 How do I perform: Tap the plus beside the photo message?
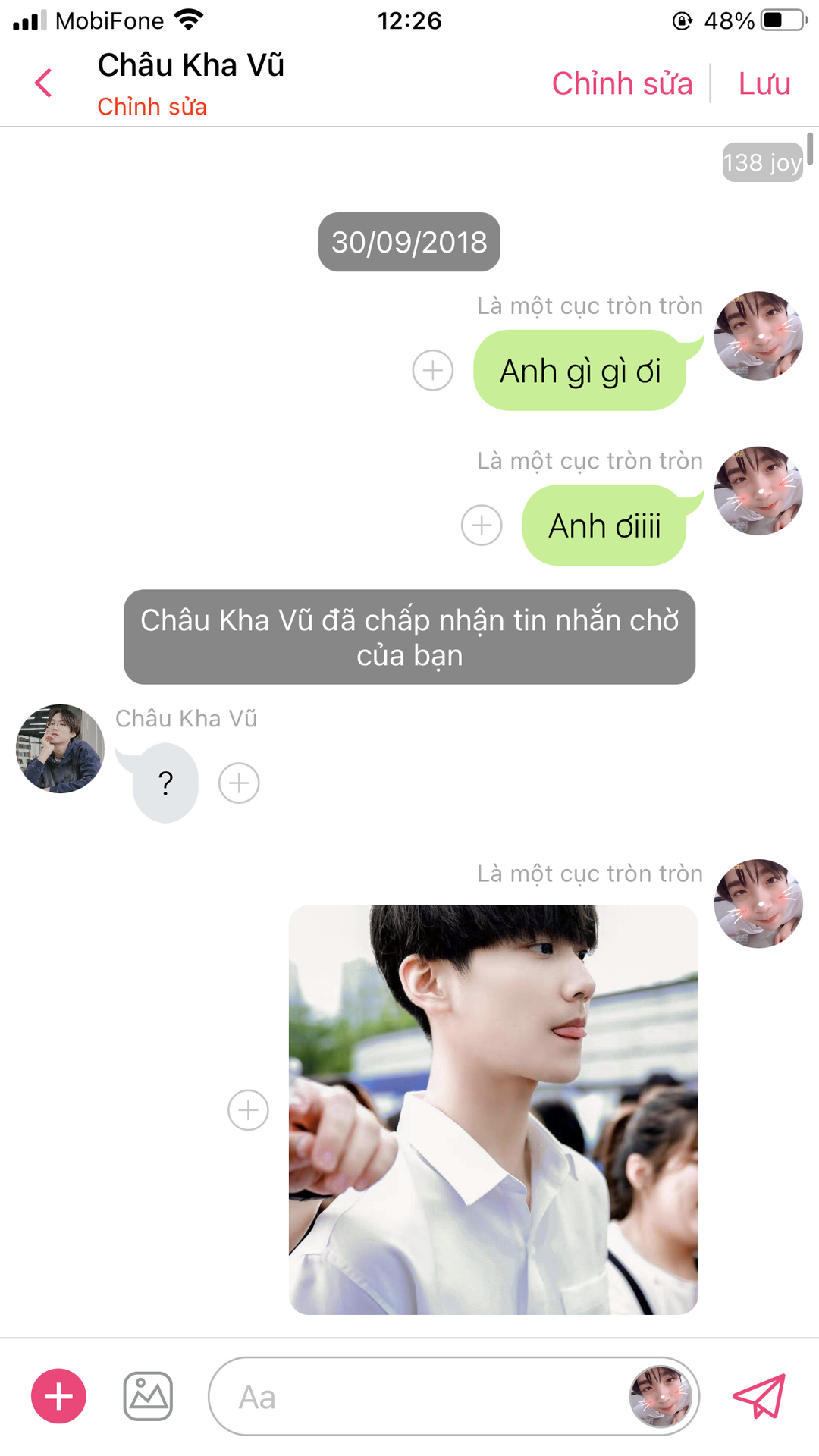248,1110
